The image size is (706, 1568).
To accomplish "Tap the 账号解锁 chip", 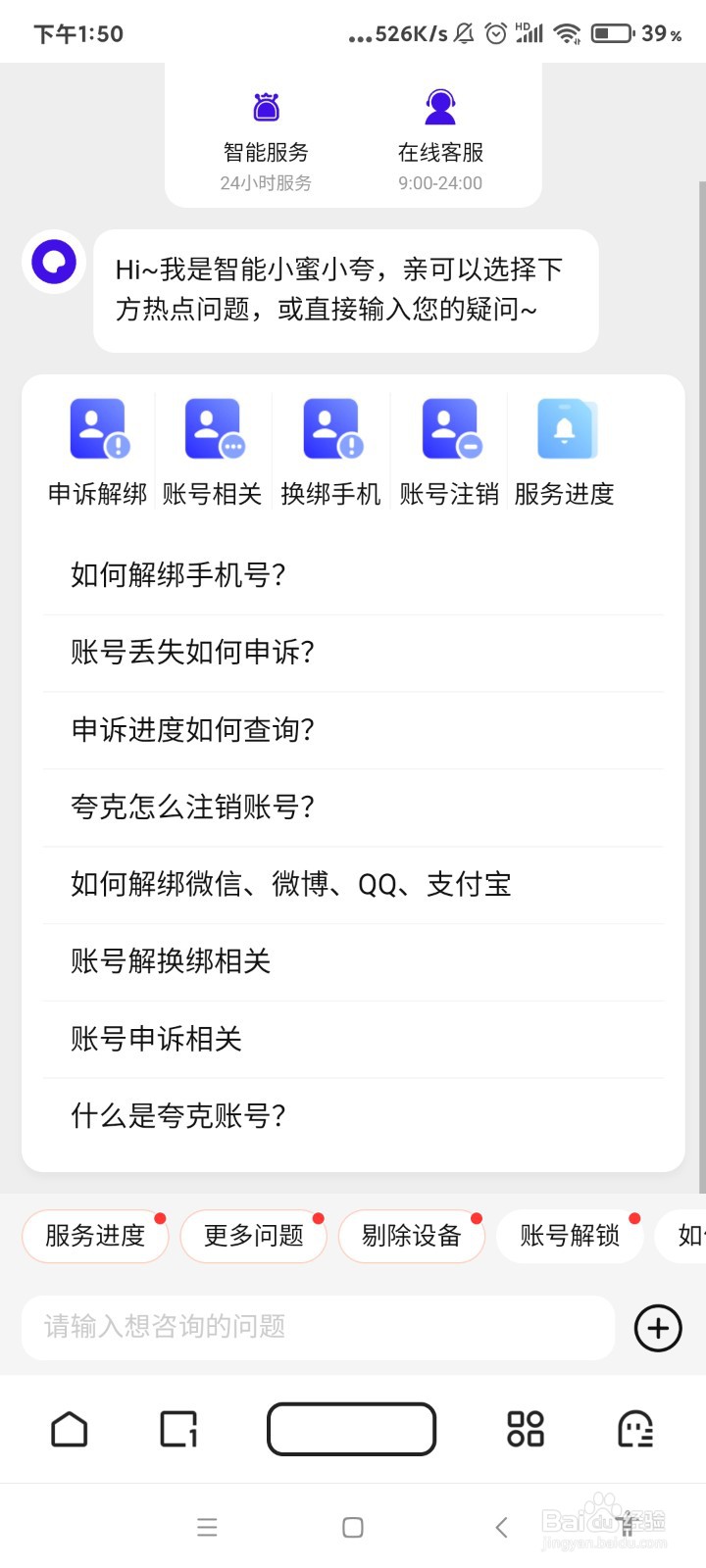I will point(570,1236).
